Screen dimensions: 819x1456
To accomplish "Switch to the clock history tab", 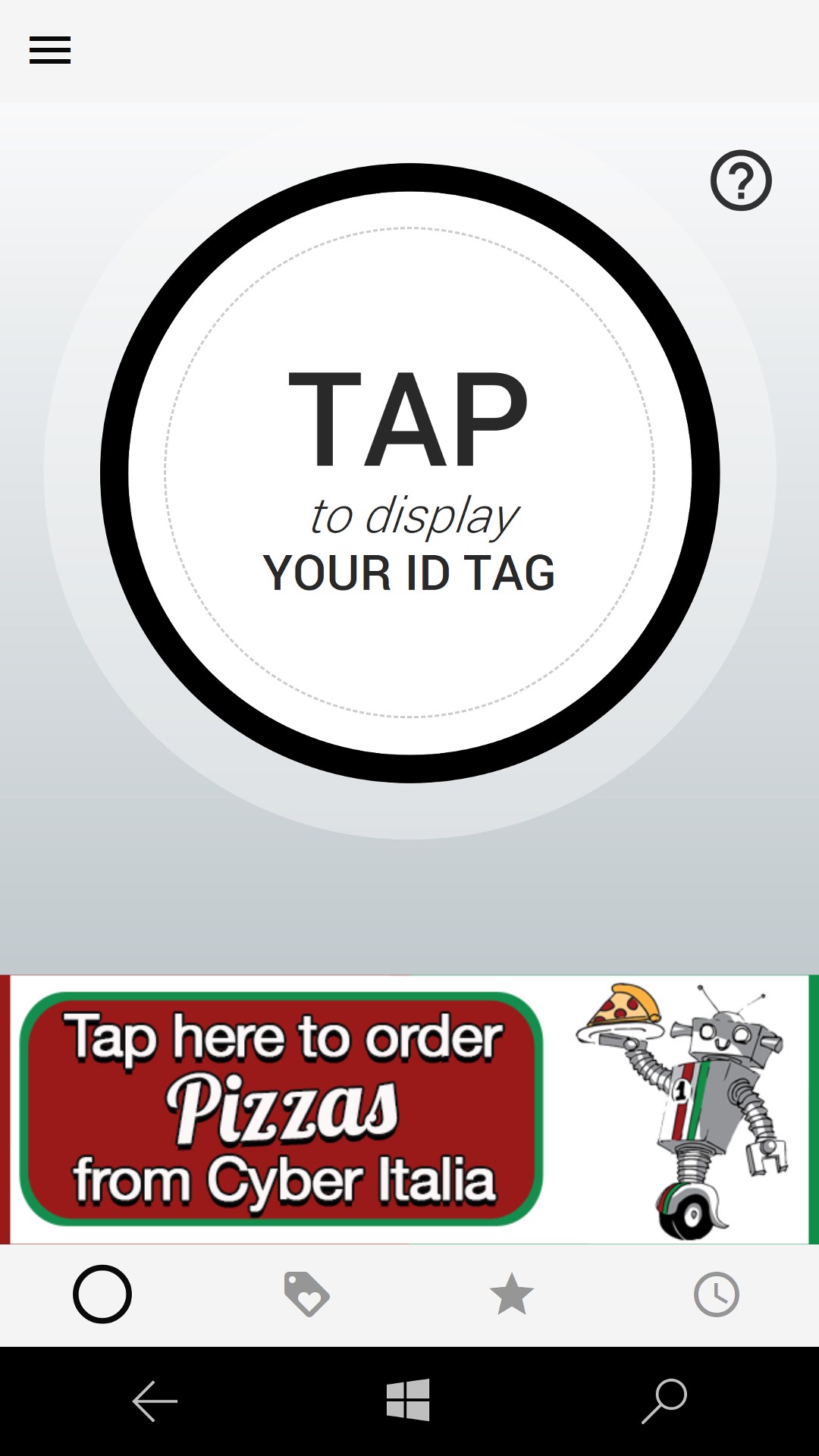I will pos(717,1294).
